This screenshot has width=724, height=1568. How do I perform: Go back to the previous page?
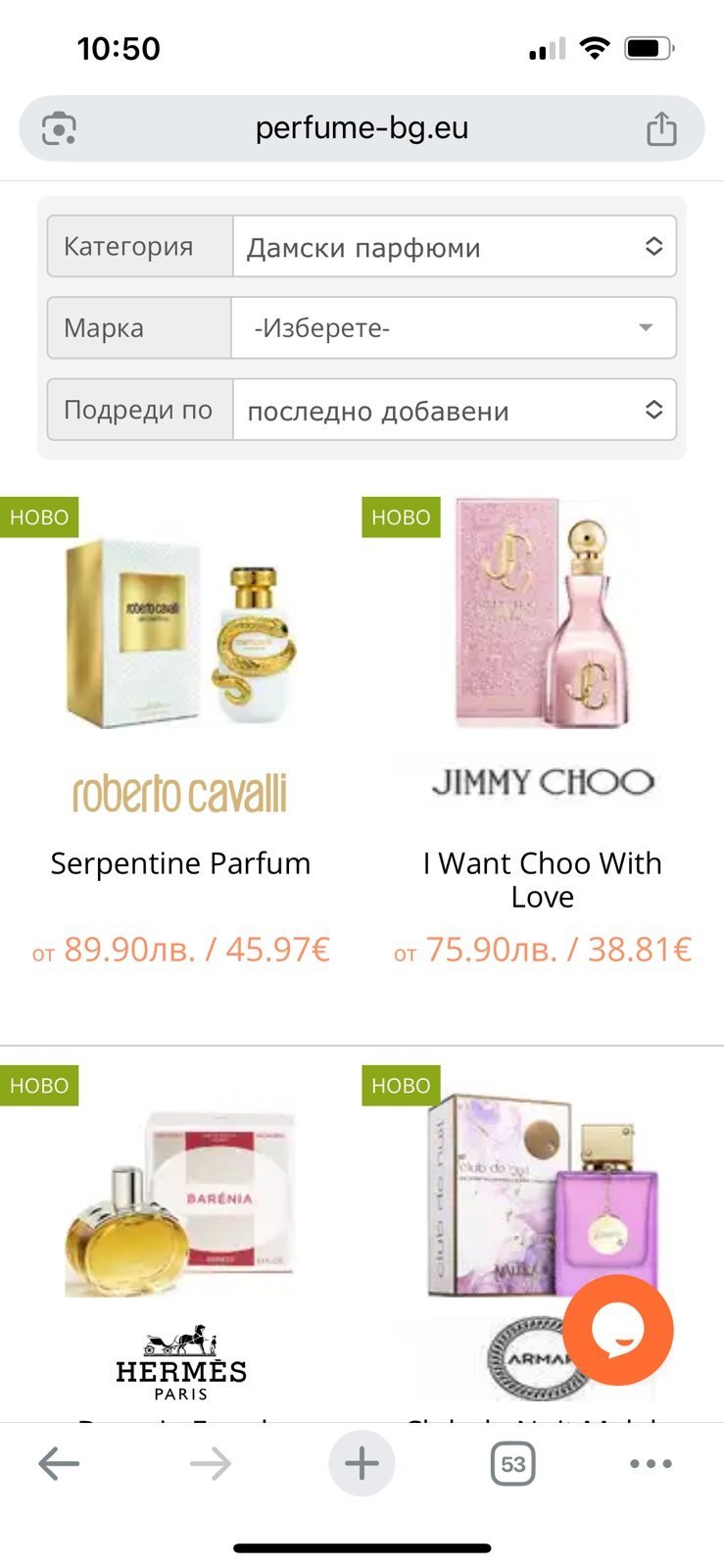click(x=59, y=1464)
